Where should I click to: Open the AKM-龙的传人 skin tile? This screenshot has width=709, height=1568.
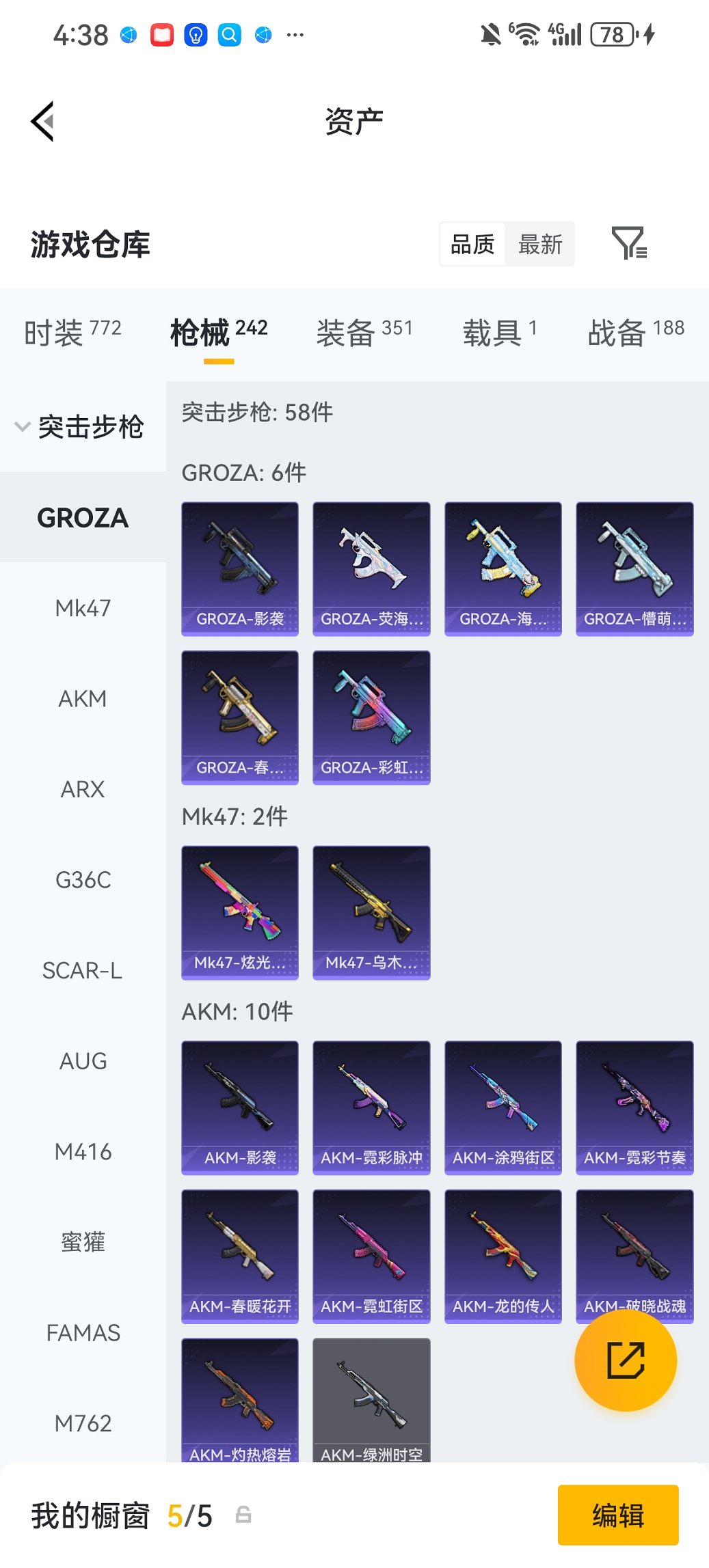(503, 1256)
